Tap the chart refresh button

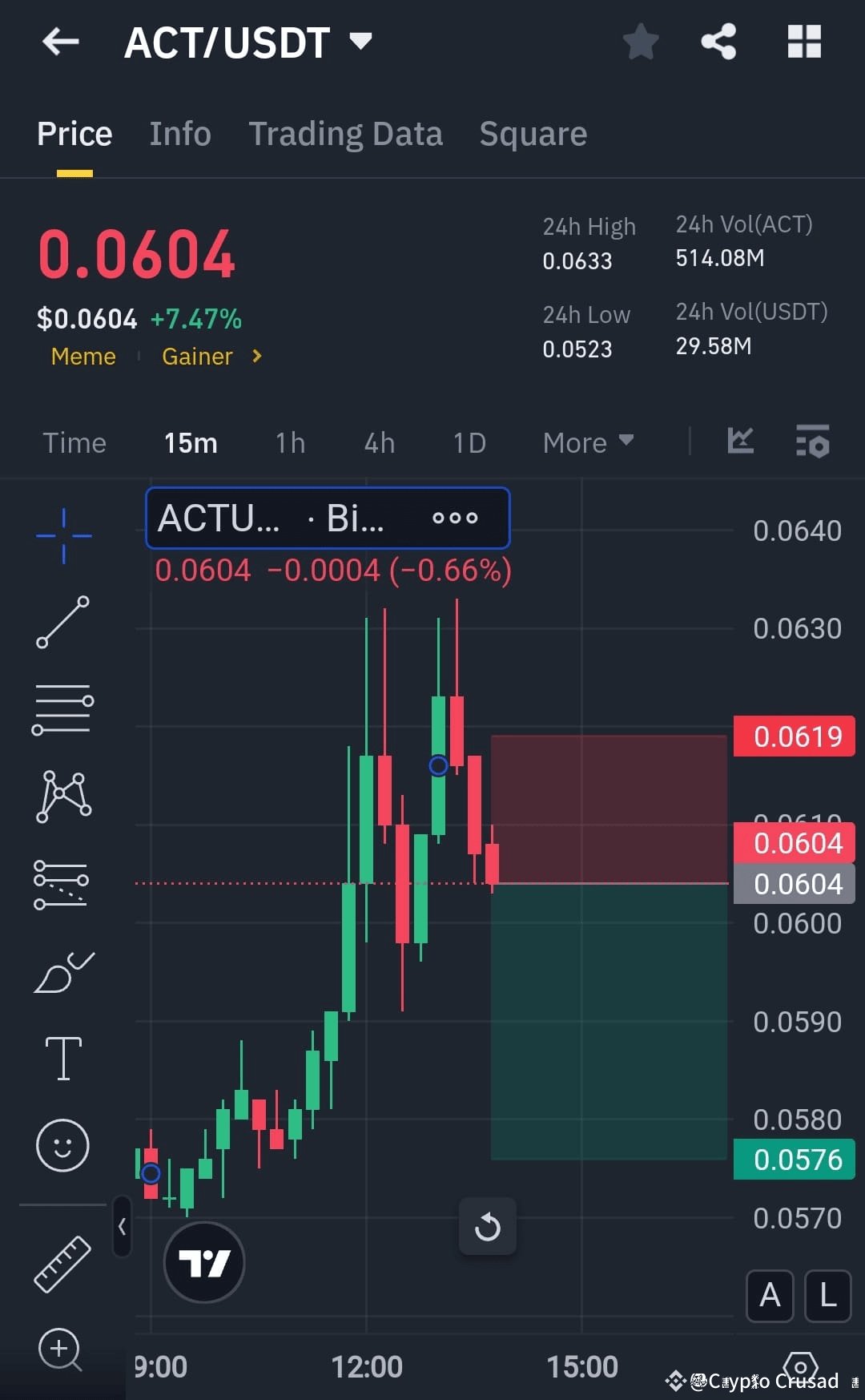[488, 1227]
